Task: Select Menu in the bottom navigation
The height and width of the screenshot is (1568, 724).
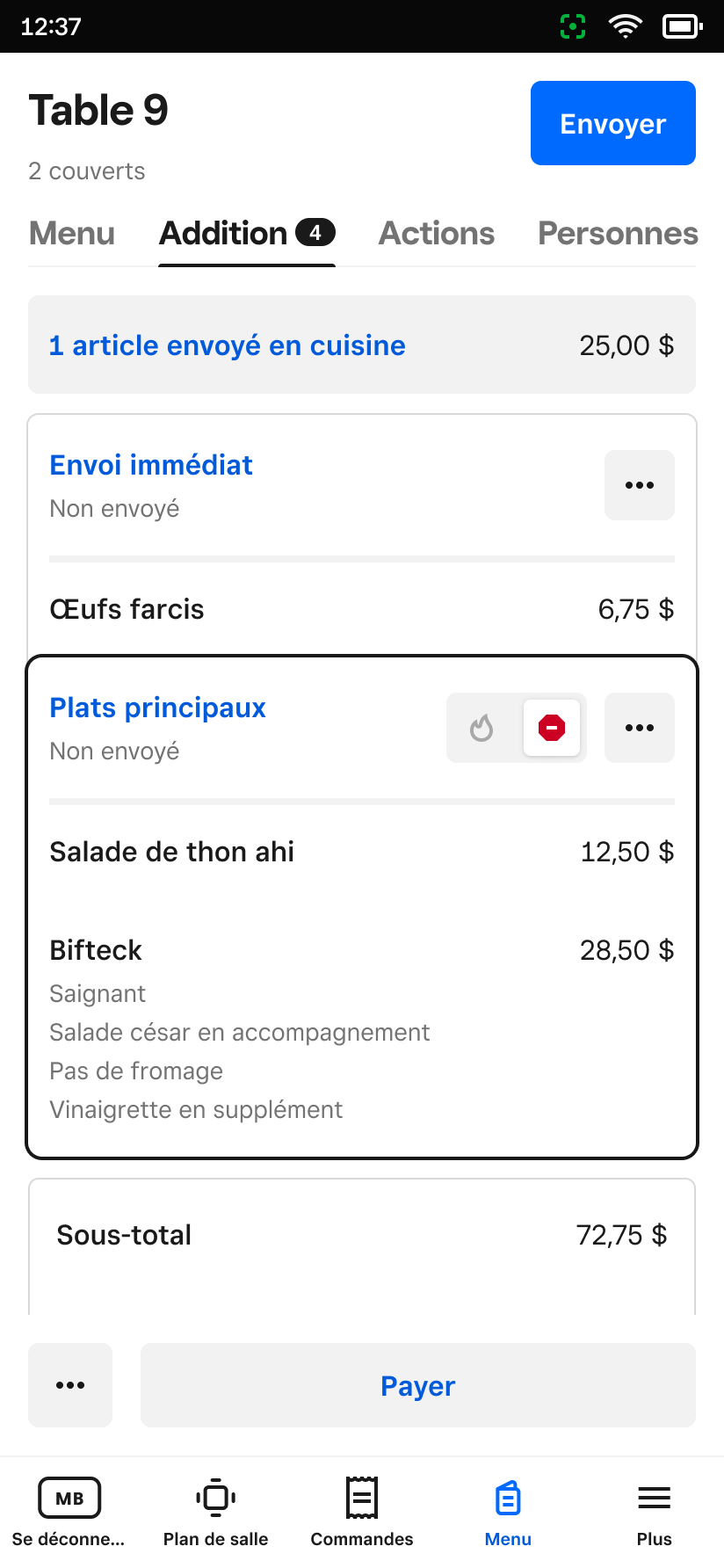Action: point(508,1512)
